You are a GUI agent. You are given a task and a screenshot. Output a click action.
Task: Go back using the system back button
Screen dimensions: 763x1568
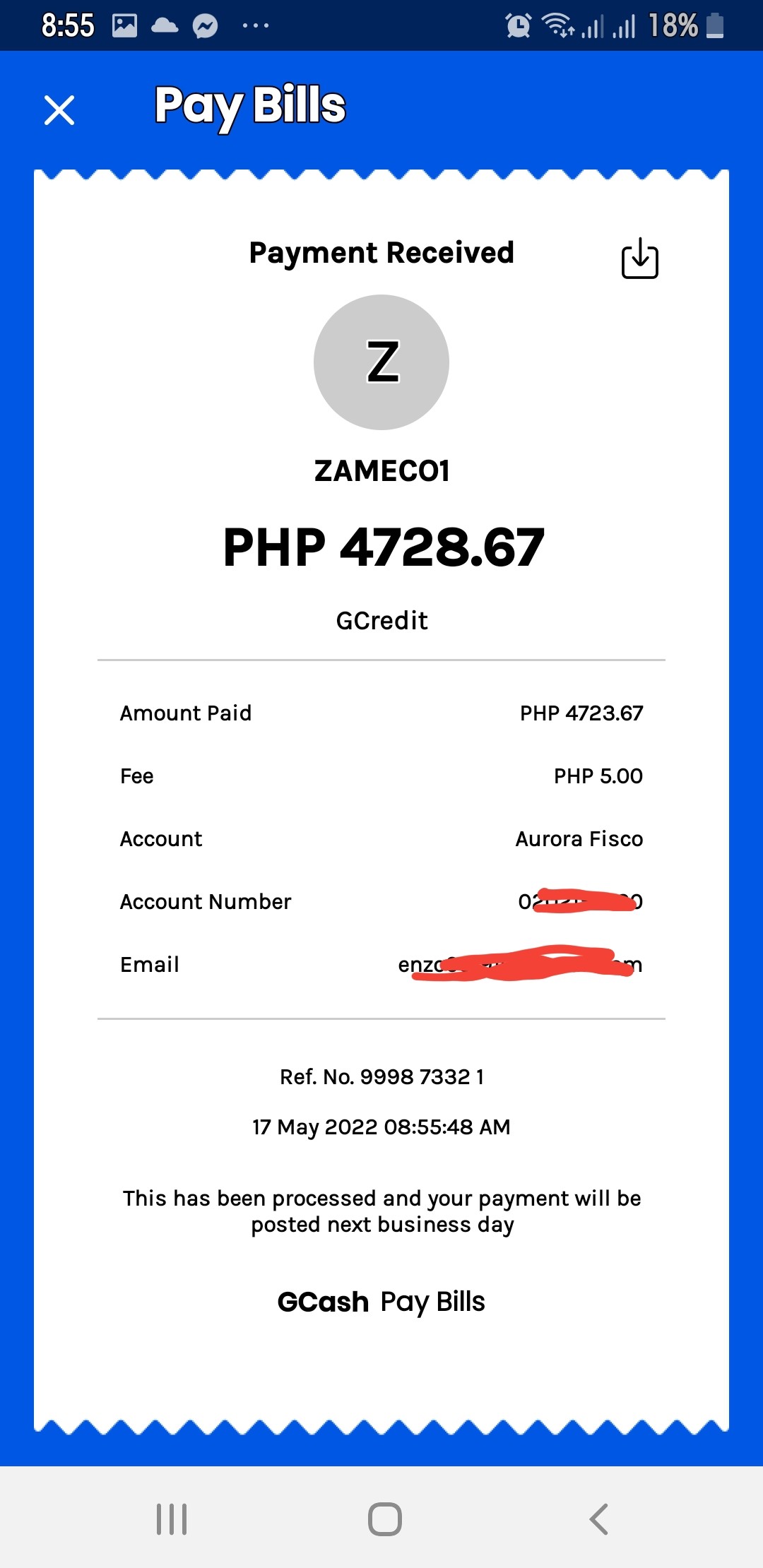point(599,1519)
